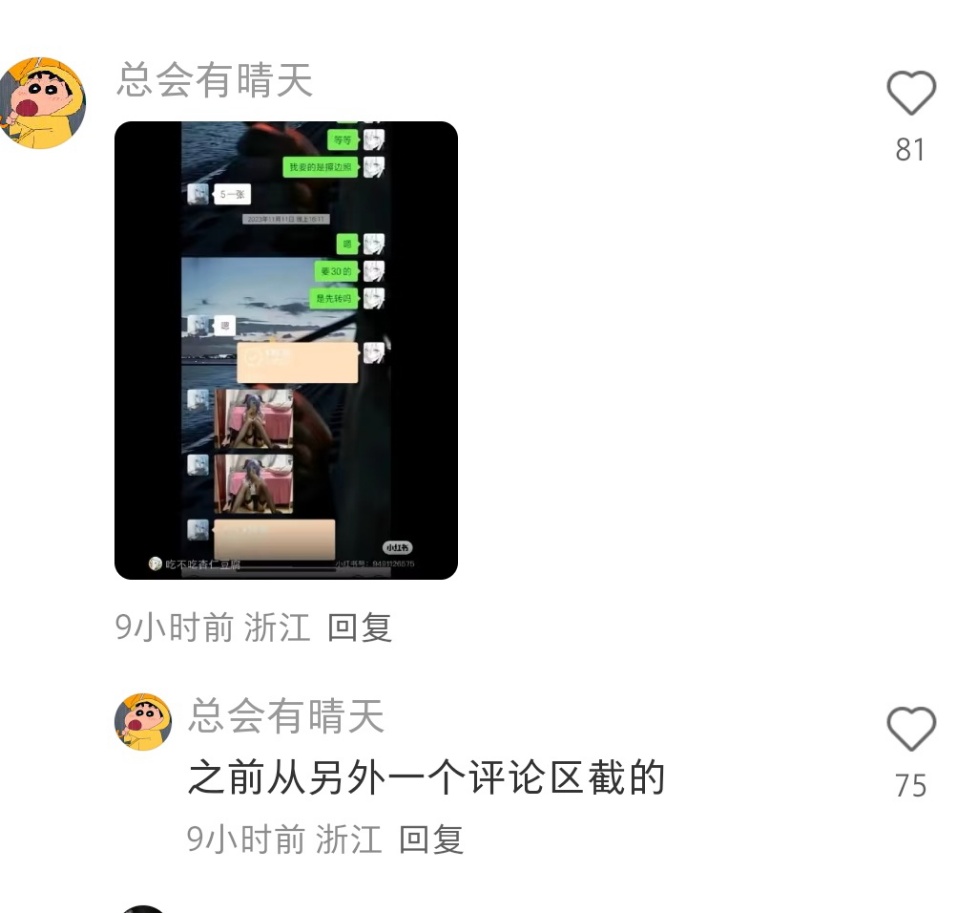The height and width of the screenshot is (913, 956).
Task: Open the Shin-chan avatar of the top comment
Action: pyautogui.click(x=42, y=103)
